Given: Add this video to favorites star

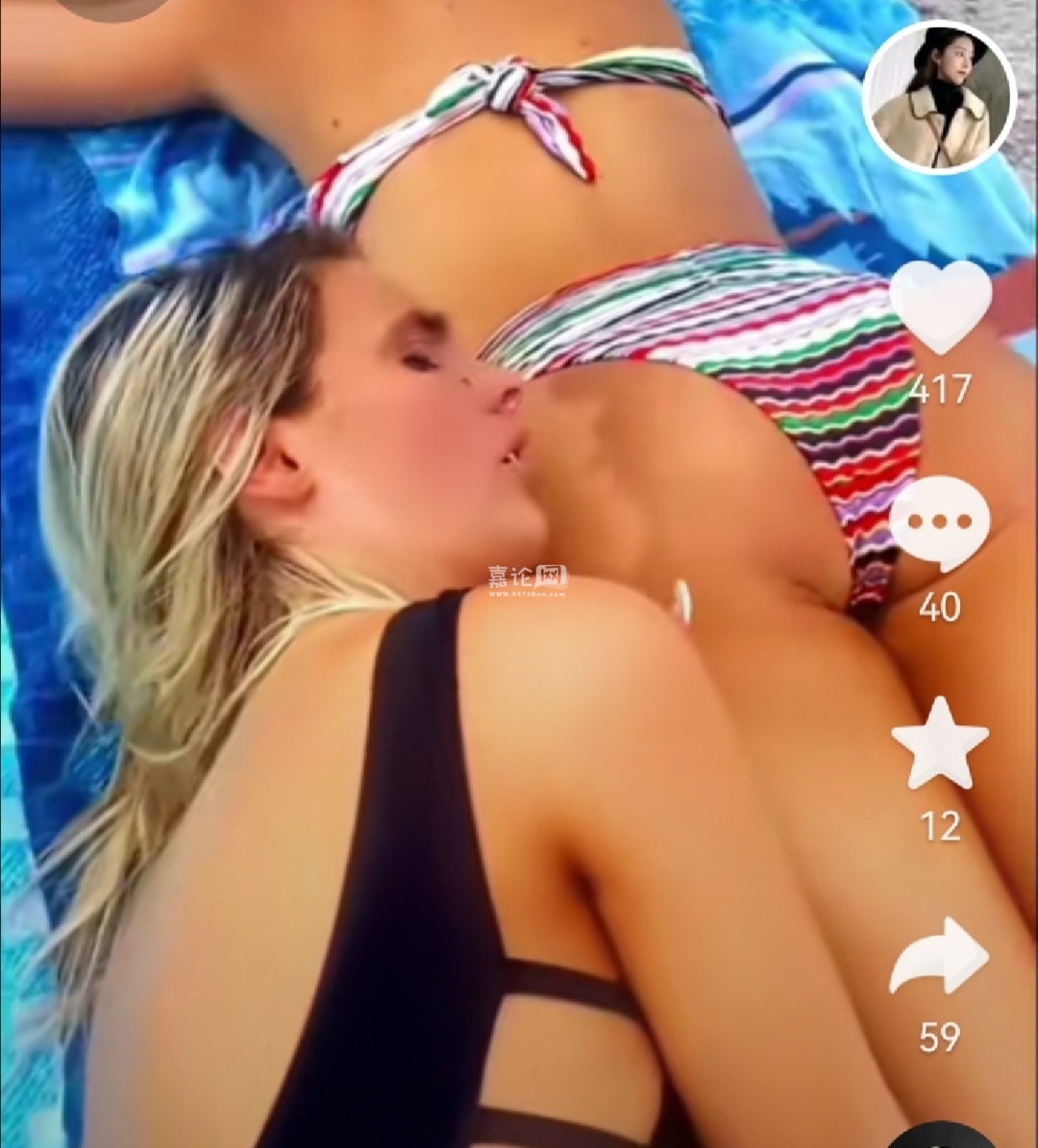Looking at the screenshot, I should [939, 744].
